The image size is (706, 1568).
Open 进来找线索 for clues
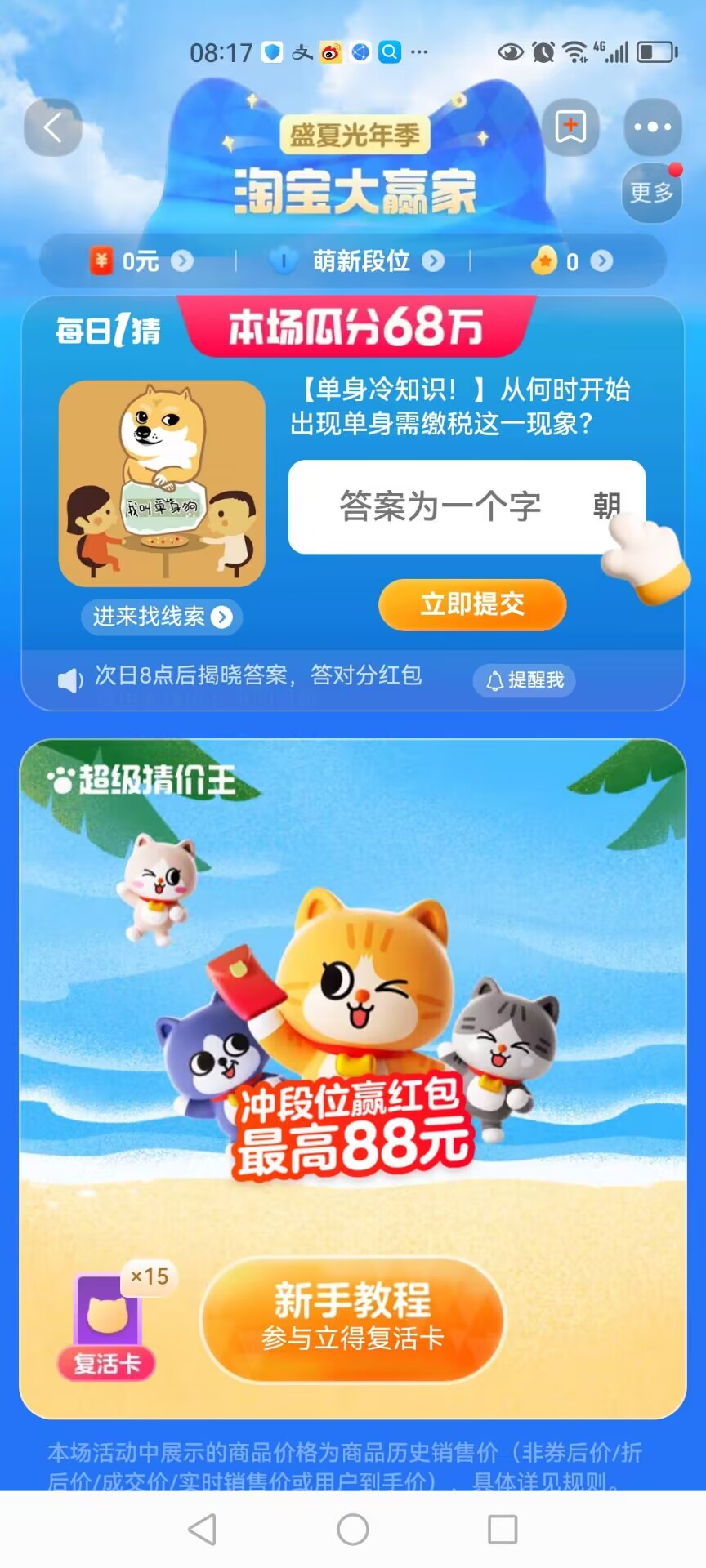pyautogui.click(x=161, y=617)
